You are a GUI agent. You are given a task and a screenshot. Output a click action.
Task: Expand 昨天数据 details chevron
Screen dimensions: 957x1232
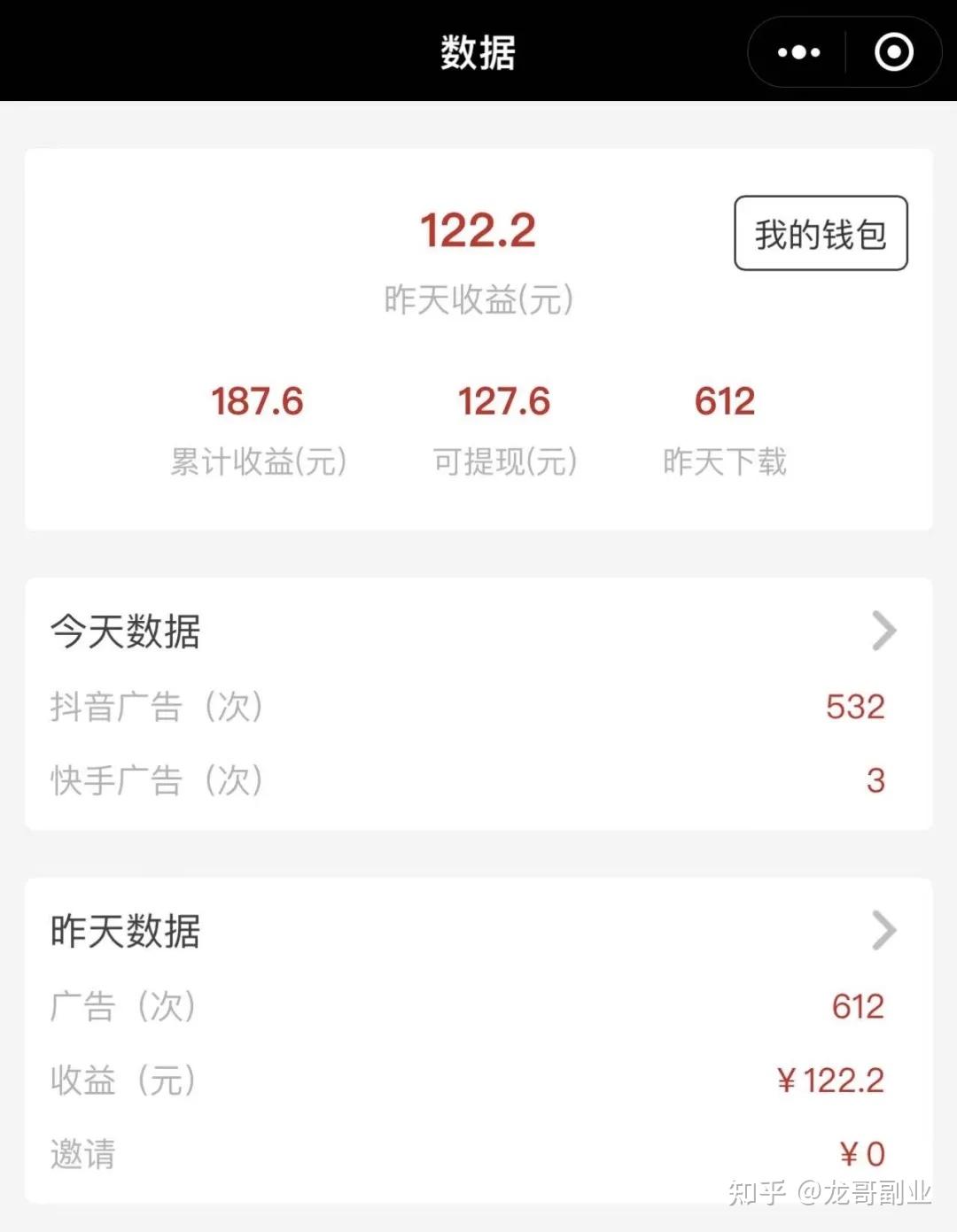tap(883, 931)
